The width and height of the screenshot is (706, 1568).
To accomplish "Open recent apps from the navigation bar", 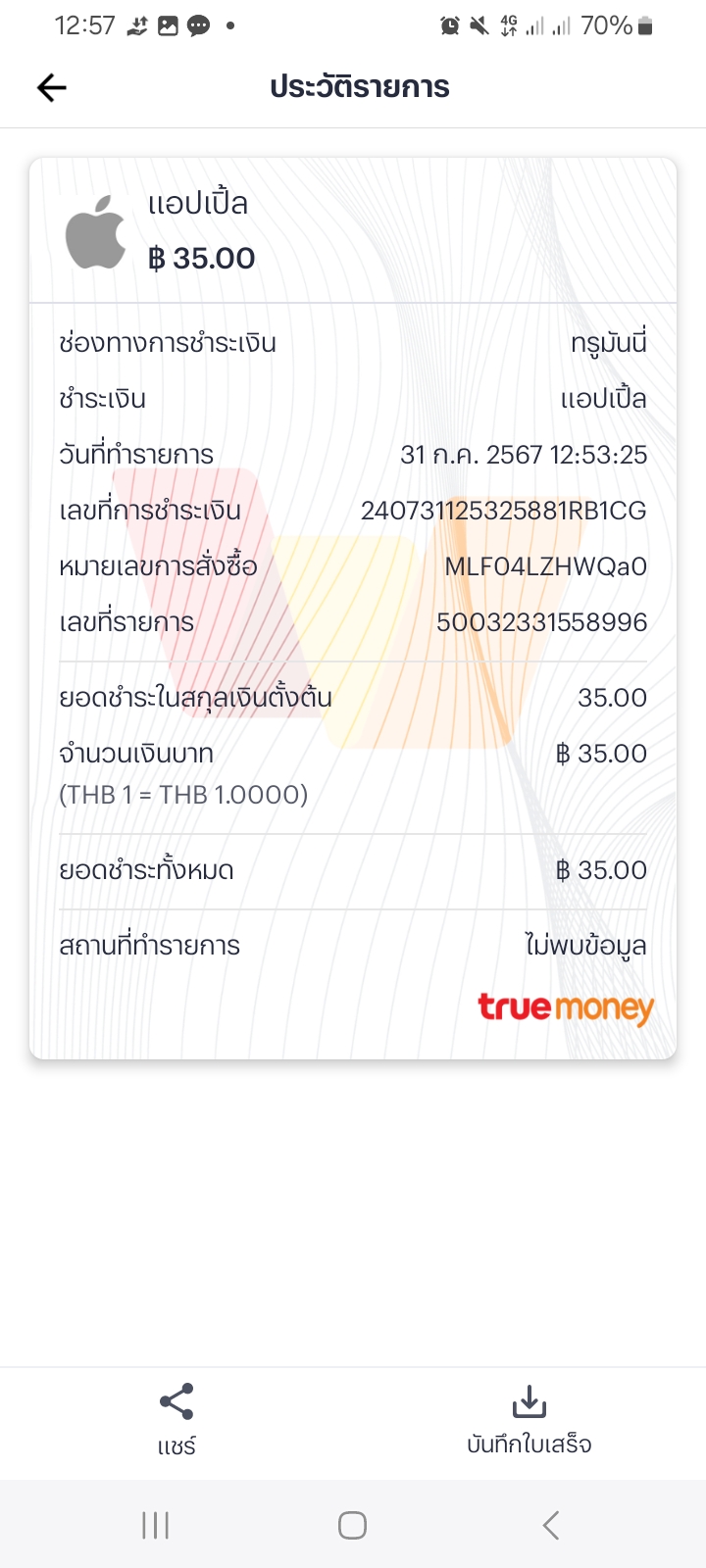I will (x=156, y=1525).
